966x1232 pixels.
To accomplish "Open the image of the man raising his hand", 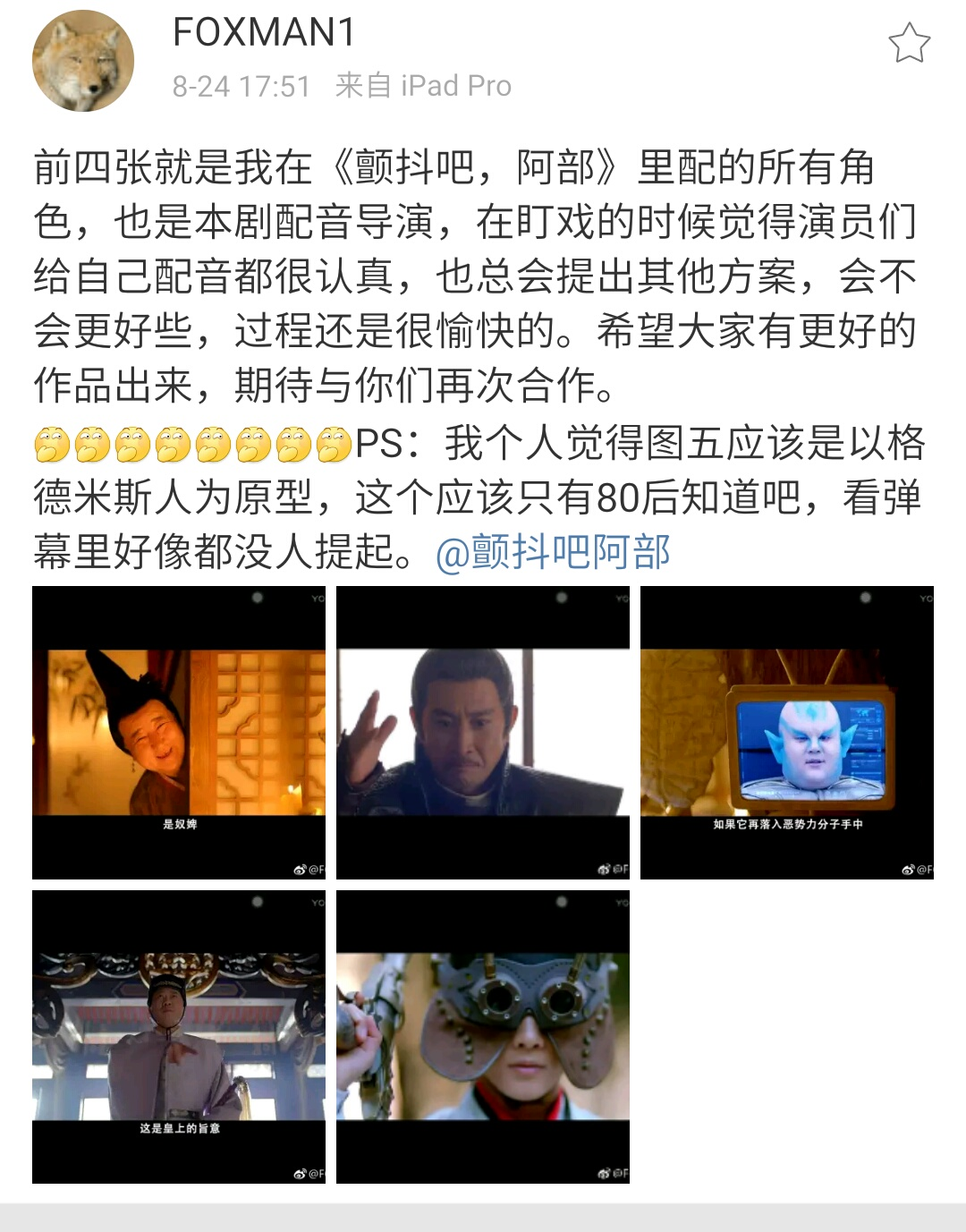I will 483,733.
